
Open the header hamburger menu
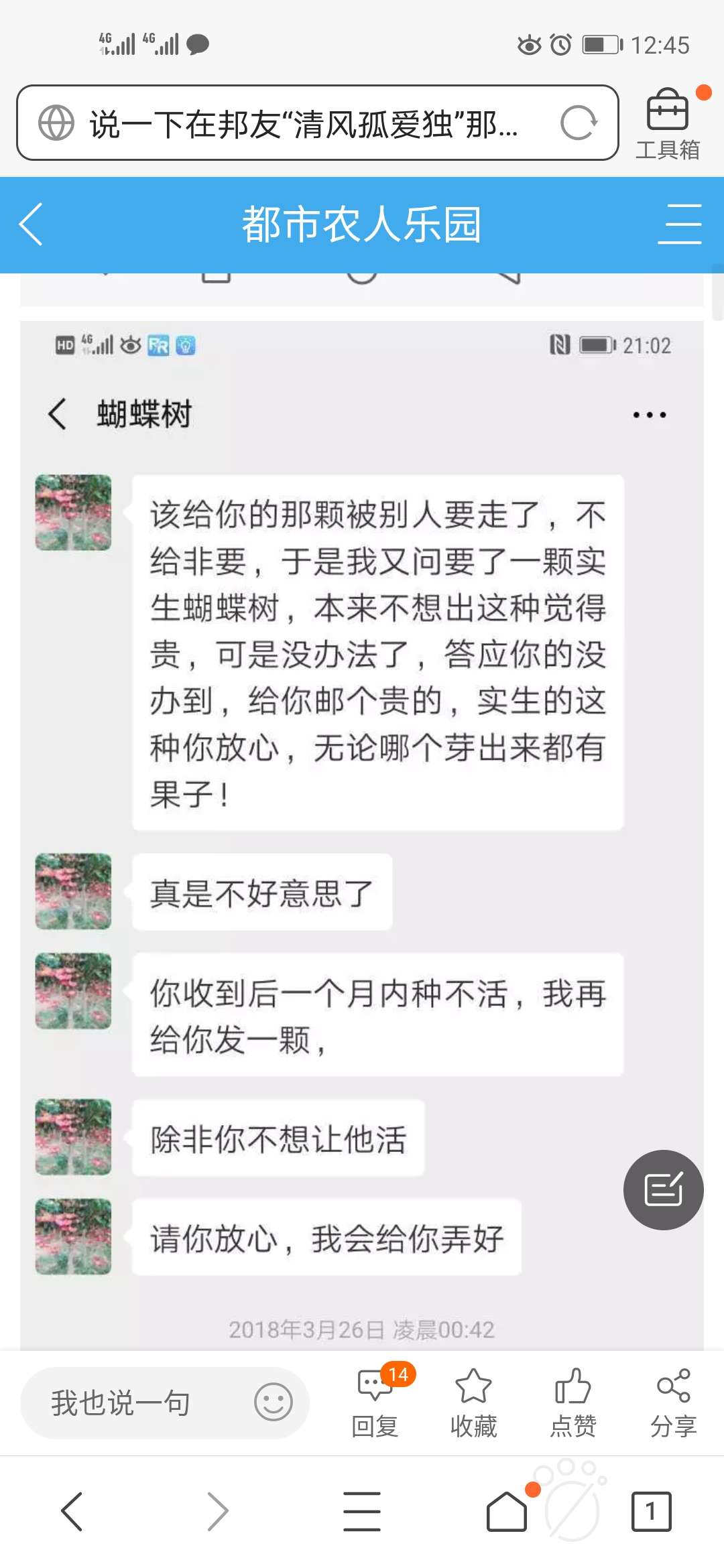679,224
